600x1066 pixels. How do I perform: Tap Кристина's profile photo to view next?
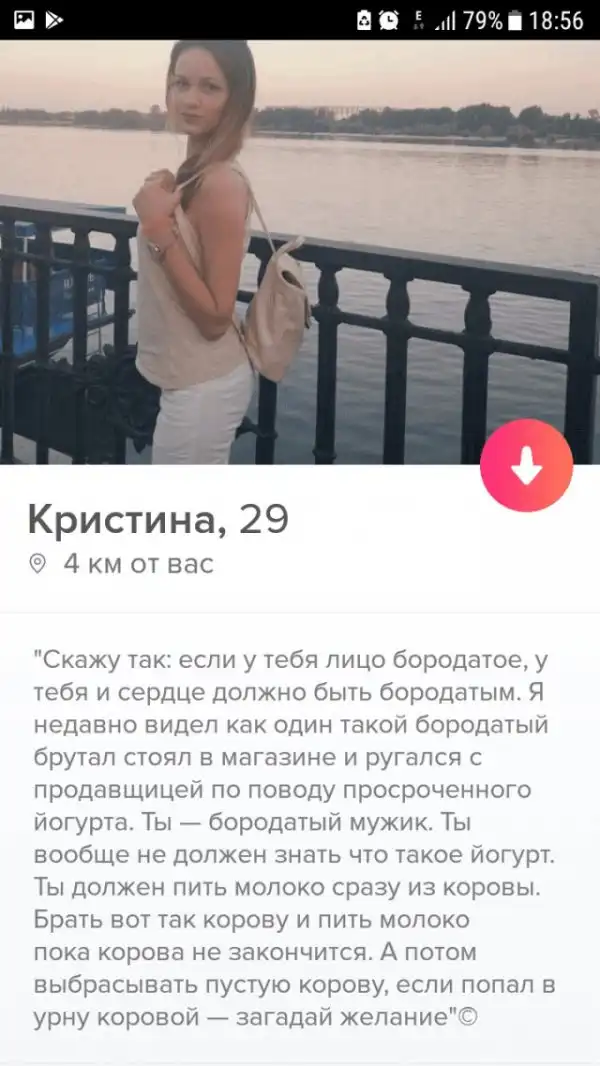click(300, 250)
